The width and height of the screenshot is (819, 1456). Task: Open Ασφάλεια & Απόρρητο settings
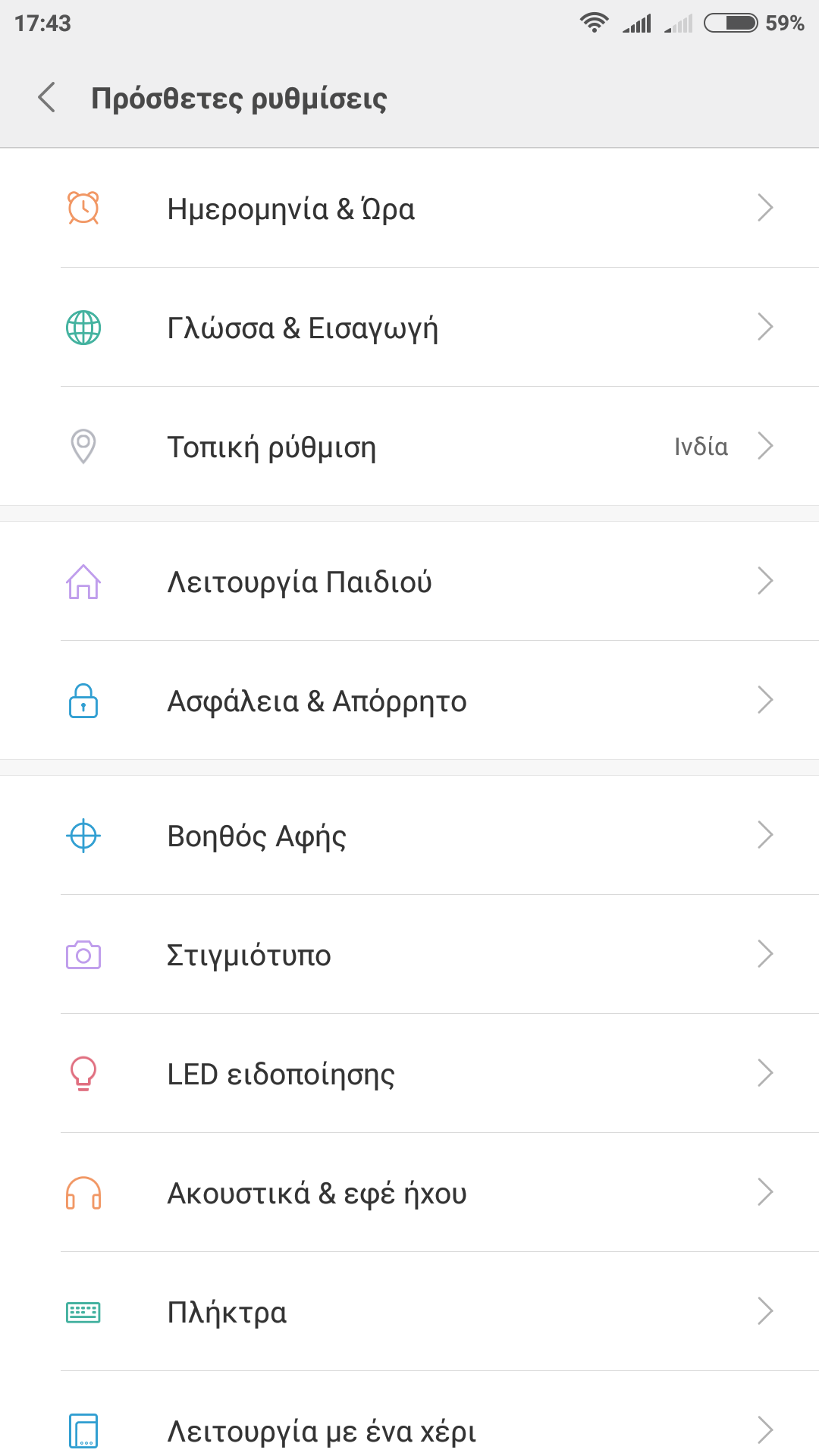(x=409, y=701)
